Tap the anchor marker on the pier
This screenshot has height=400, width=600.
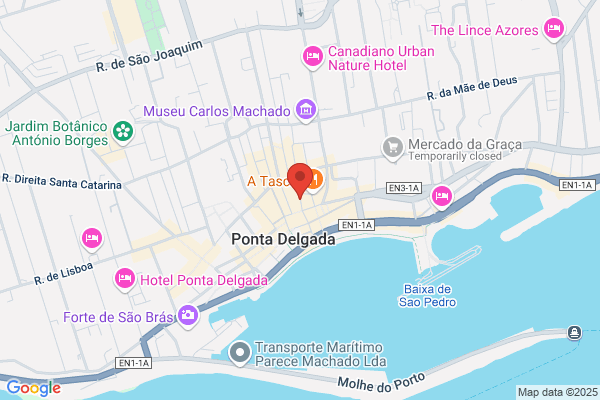click(574, 333)
